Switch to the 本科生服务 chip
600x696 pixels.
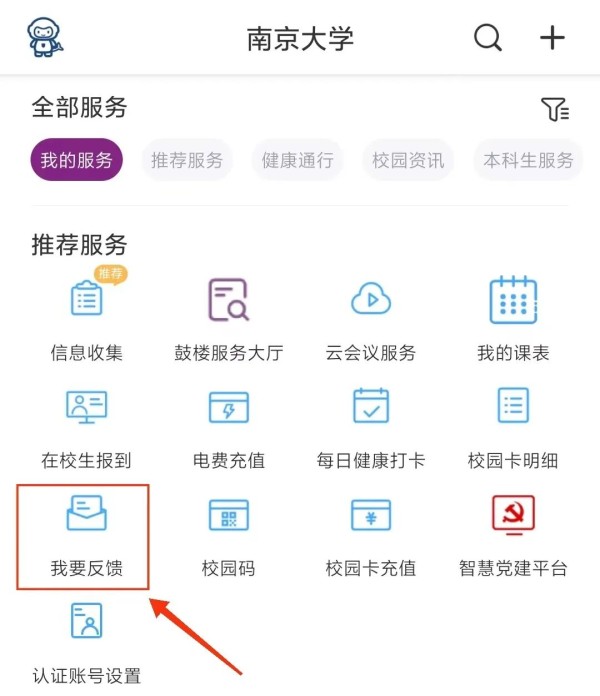(x=528, y=160)
